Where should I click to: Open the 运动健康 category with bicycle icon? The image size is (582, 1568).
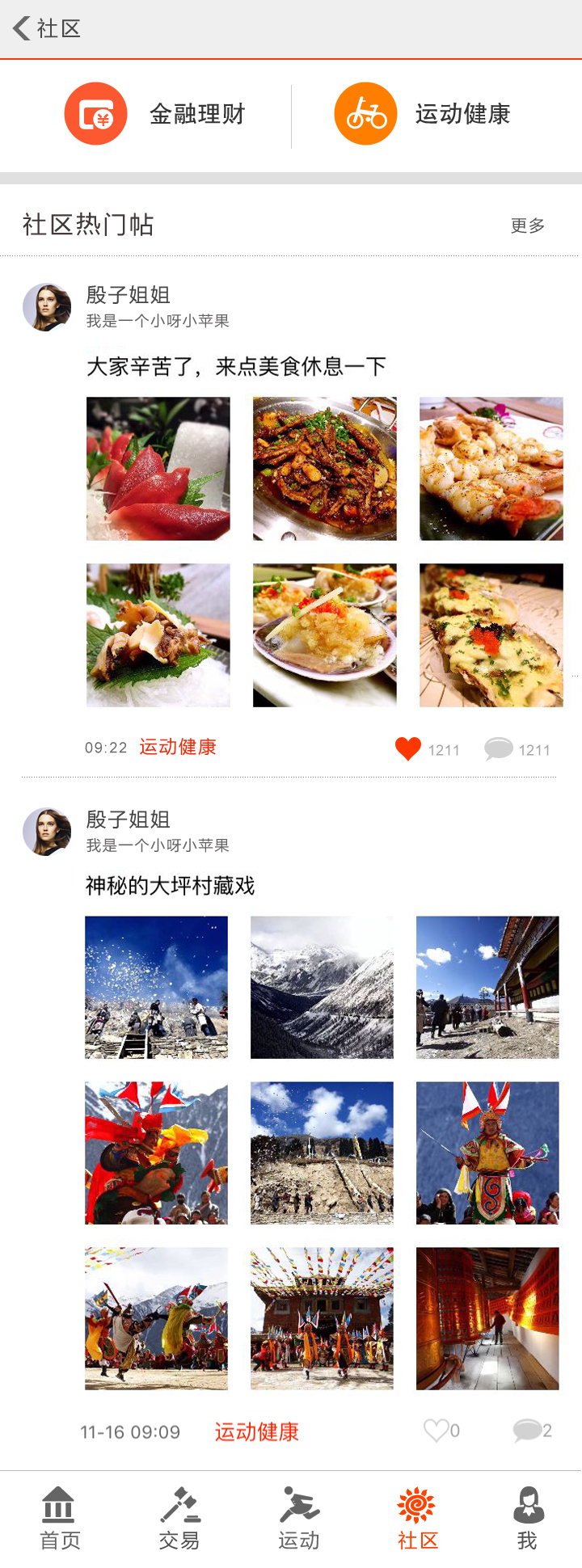point(423,114)
